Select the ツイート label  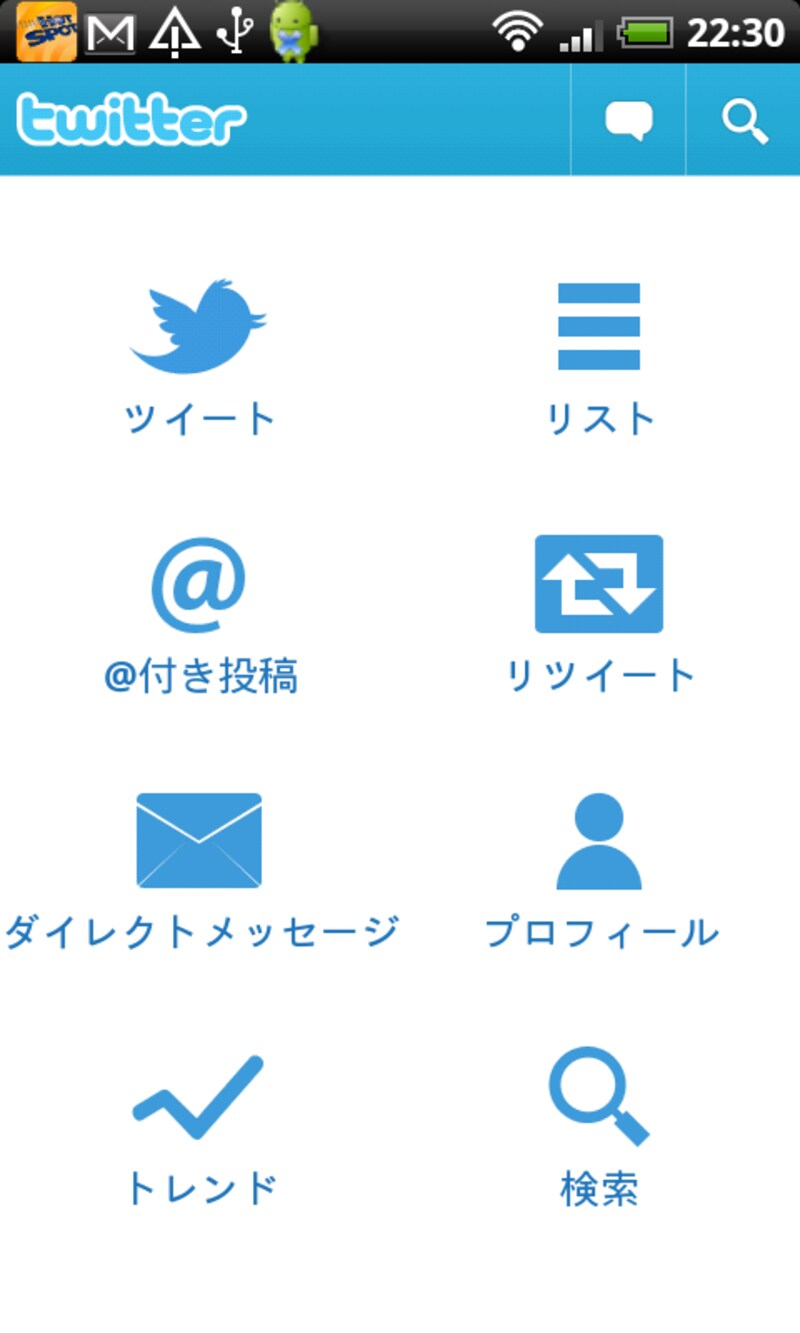[198, 420]
